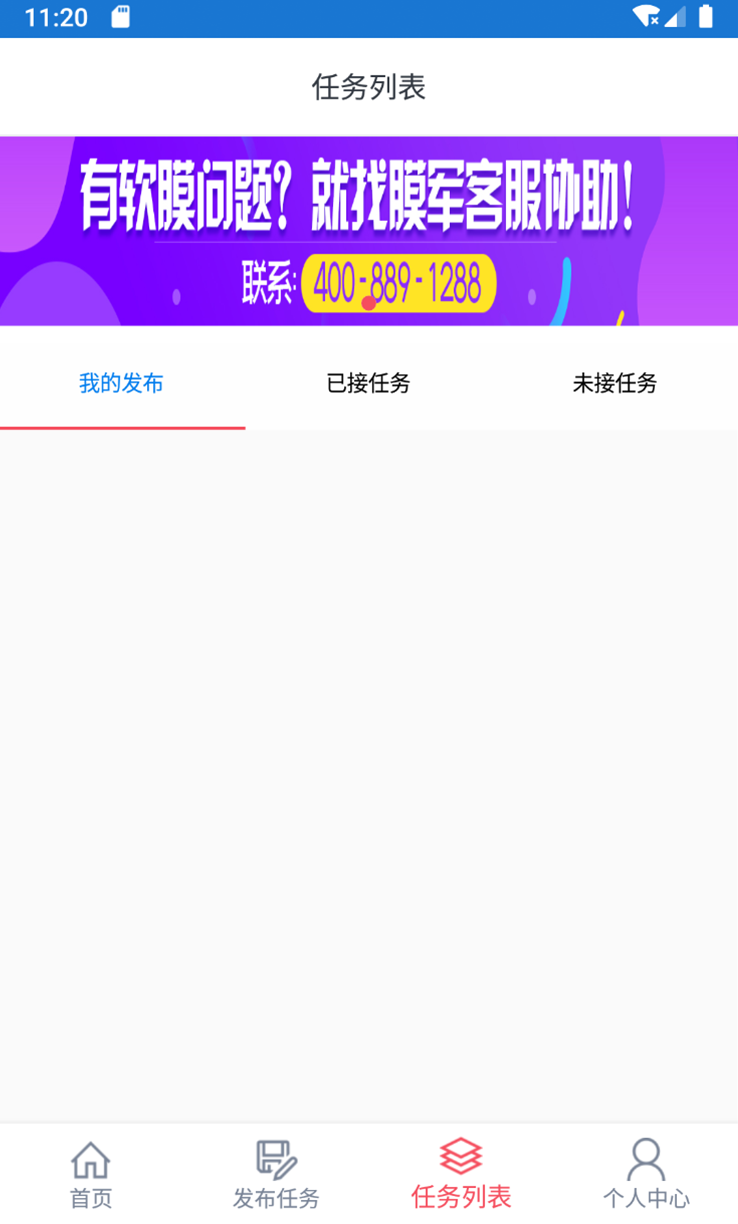Open the 未接任务 tab
The width and height of the screenshot is (738, 1224).
coord(614,383)
